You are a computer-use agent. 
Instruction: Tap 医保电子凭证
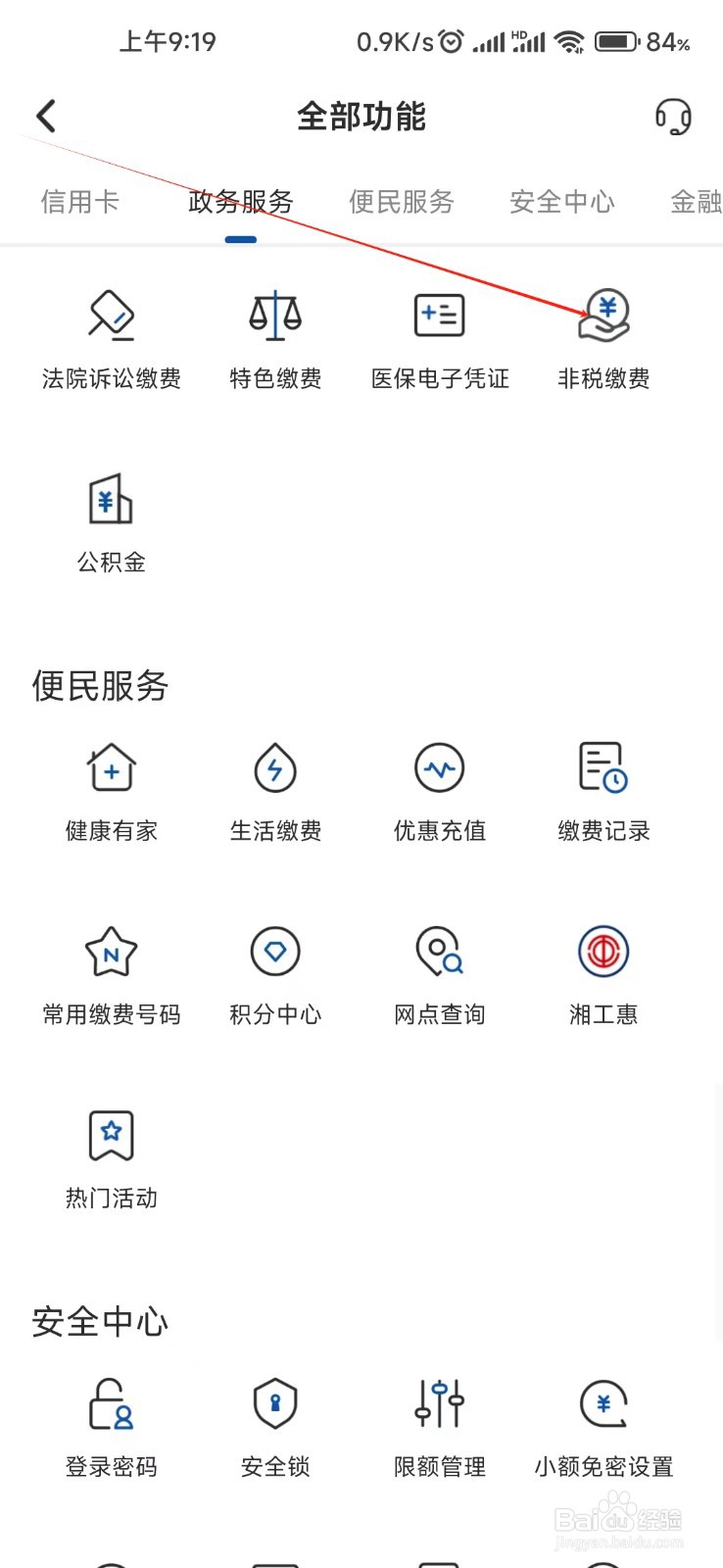440,338
